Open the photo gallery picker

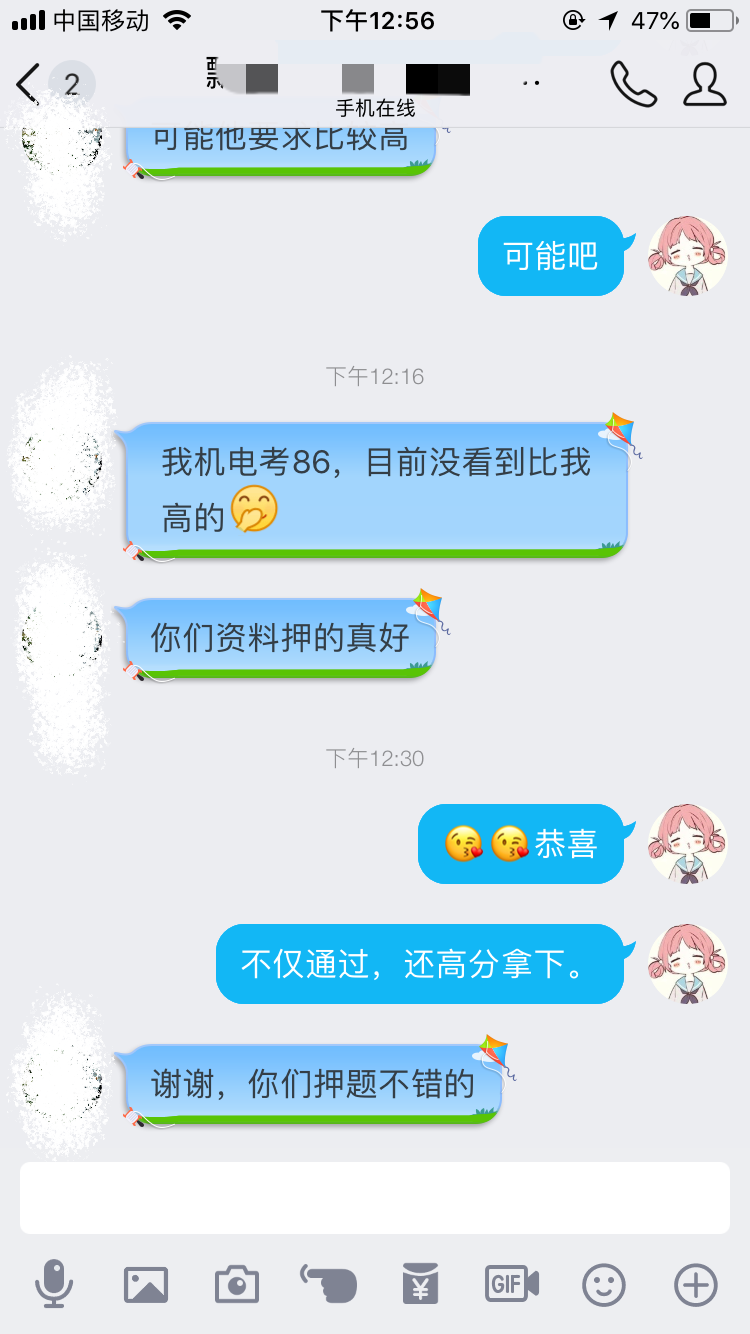[x=146, y=1284]
